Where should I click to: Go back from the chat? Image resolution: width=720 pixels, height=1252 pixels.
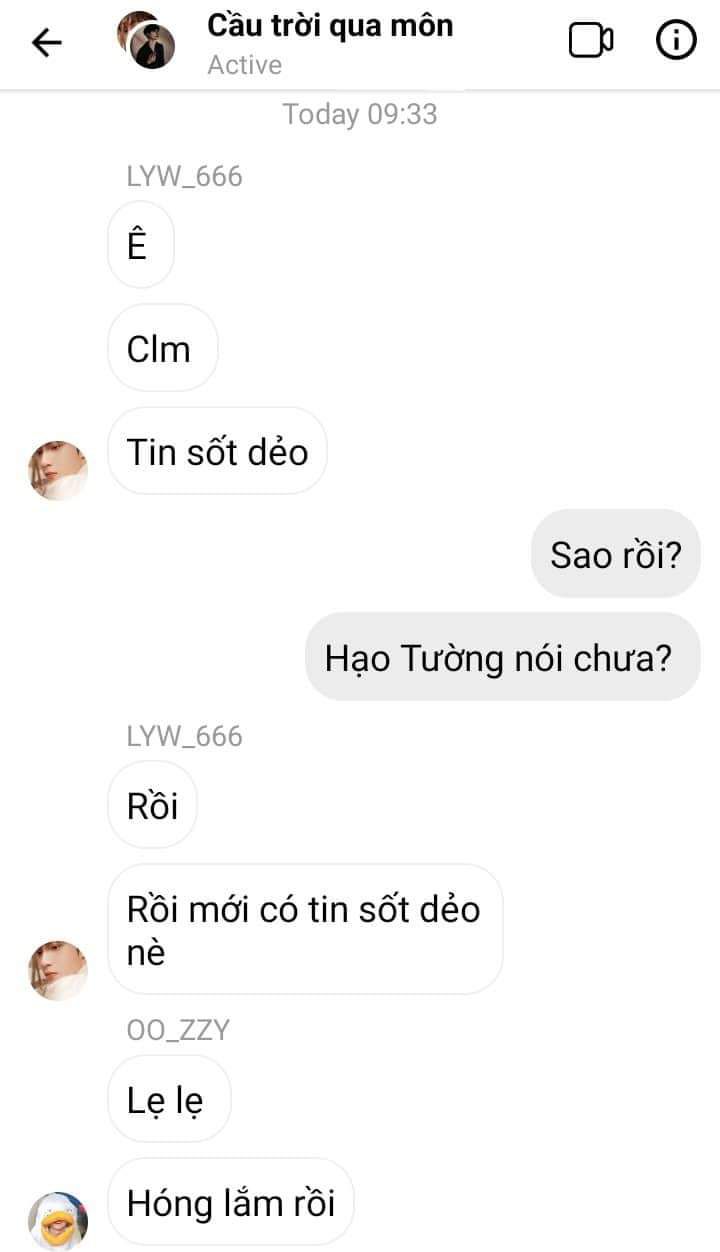[46, 42]
